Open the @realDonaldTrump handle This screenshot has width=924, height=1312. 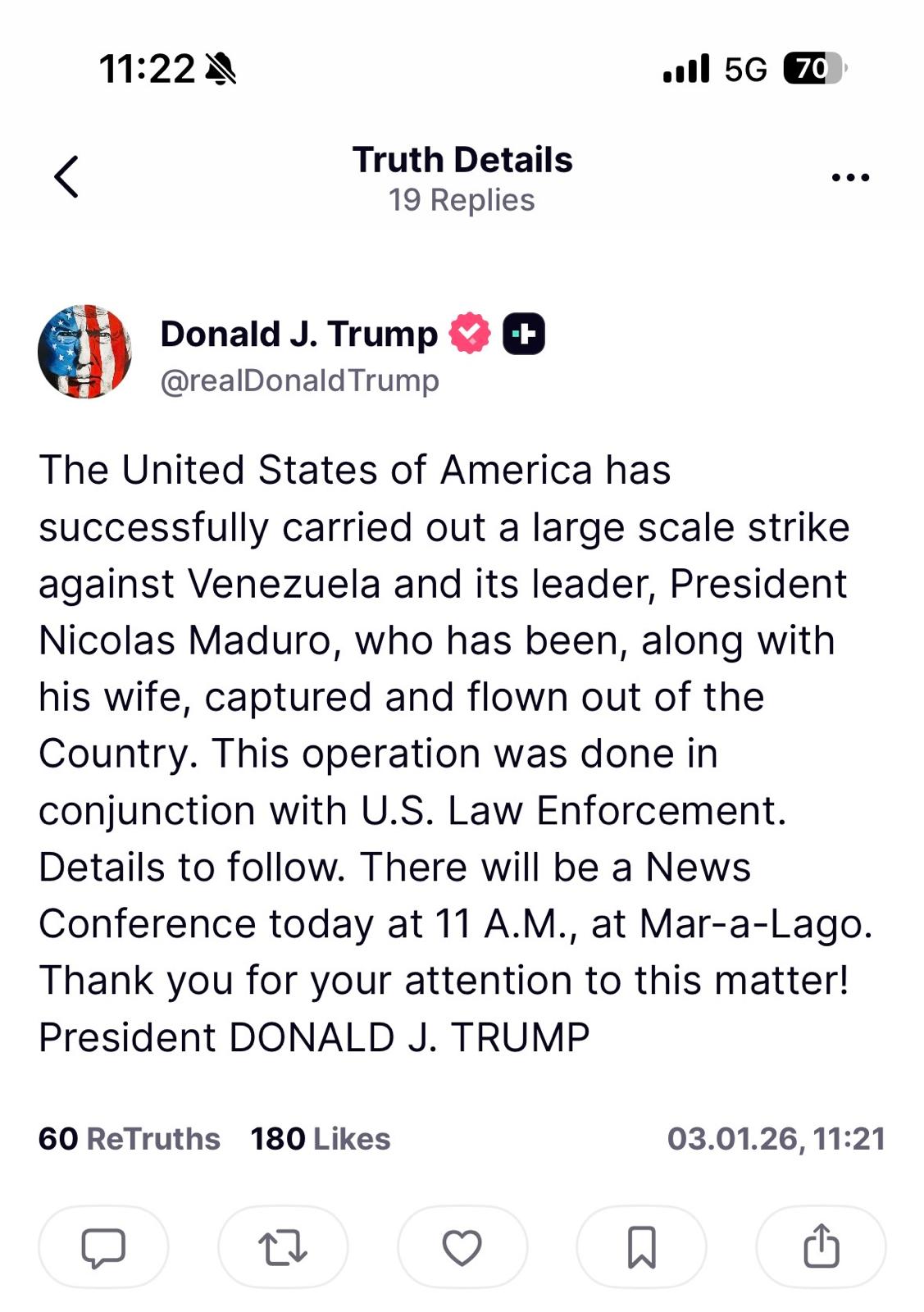(x=300, y=380)
